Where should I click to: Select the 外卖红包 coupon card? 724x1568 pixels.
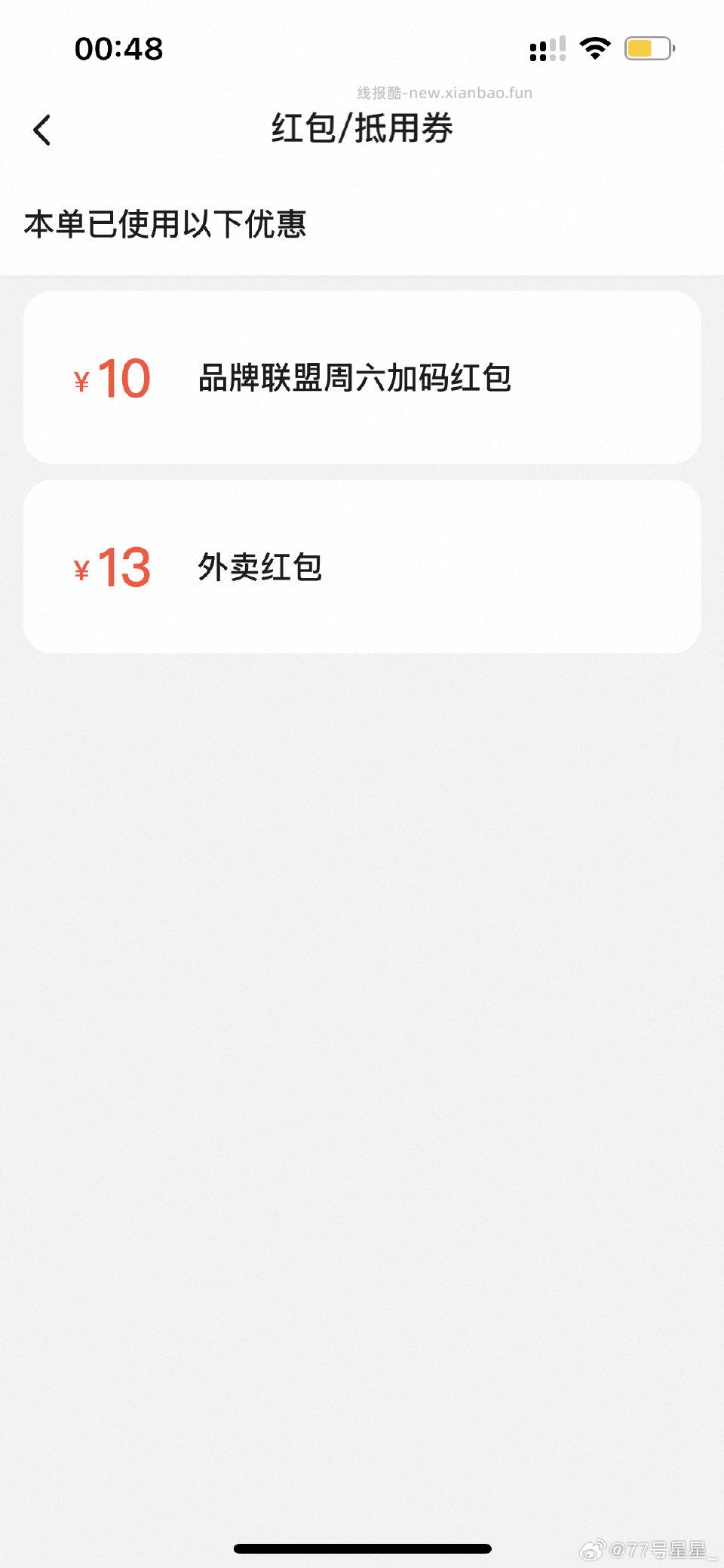(362, 567)
